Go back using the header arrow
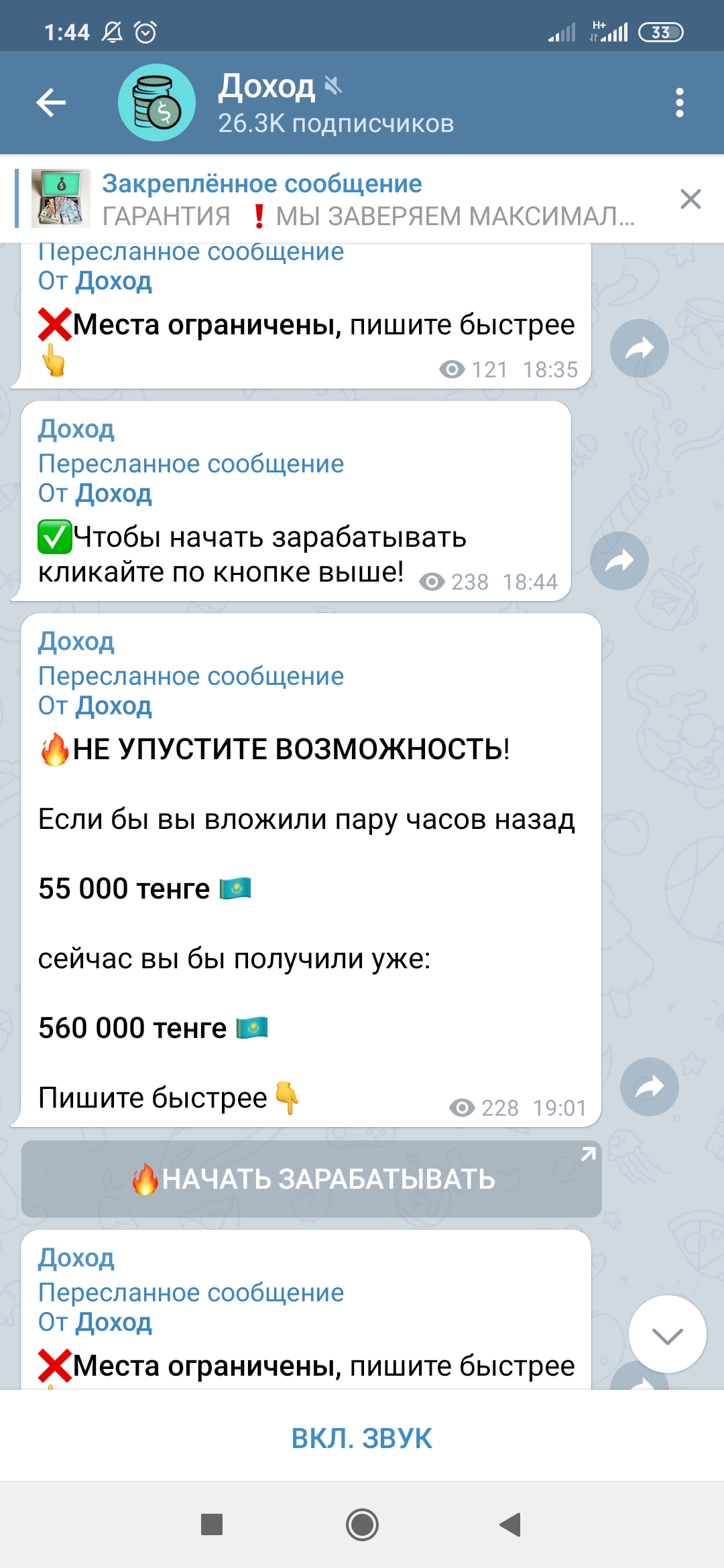The height and width of the screenshot is (1568, 724). [51, 103]
